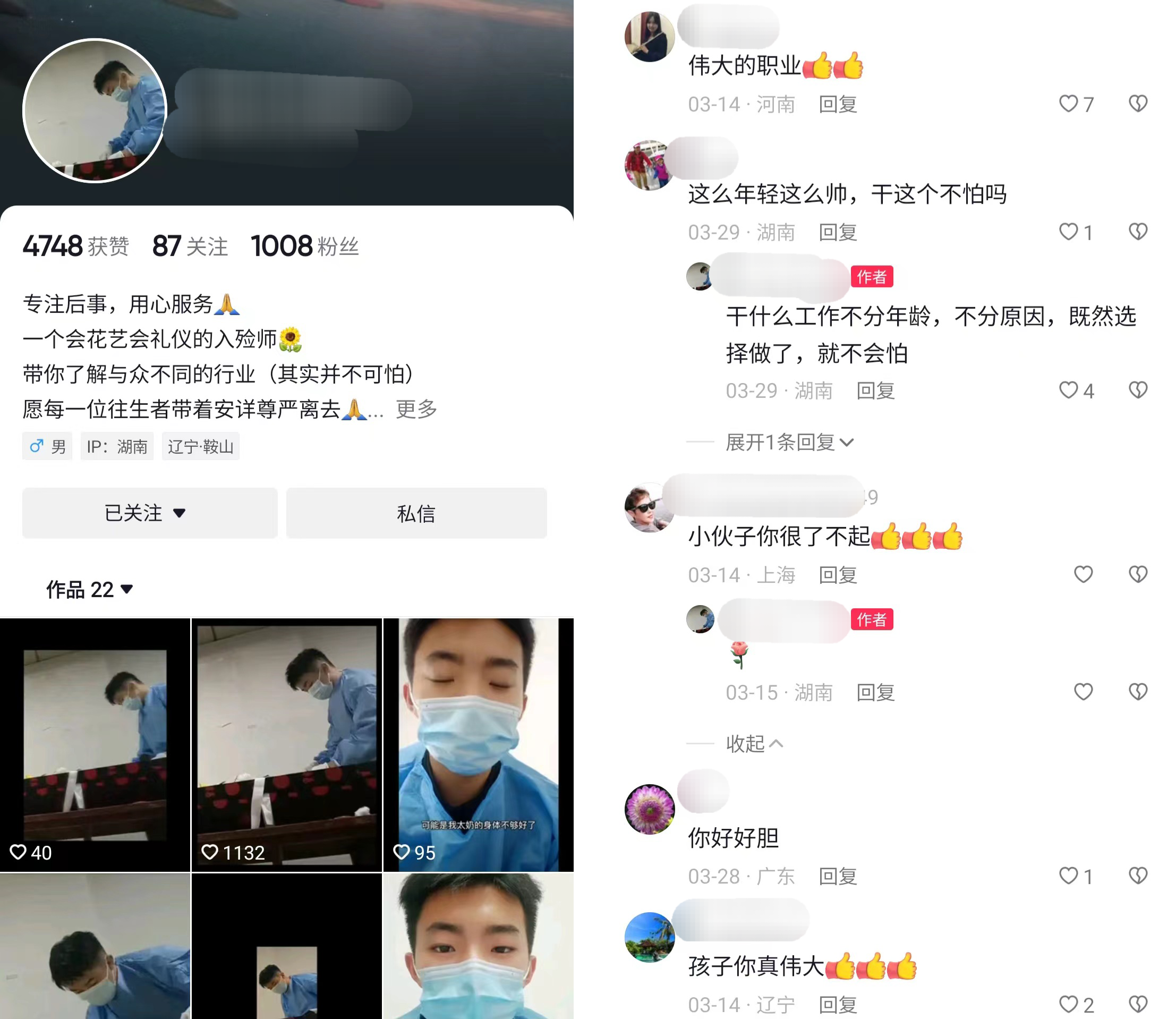View the profile avatar photo

point(95,111)
